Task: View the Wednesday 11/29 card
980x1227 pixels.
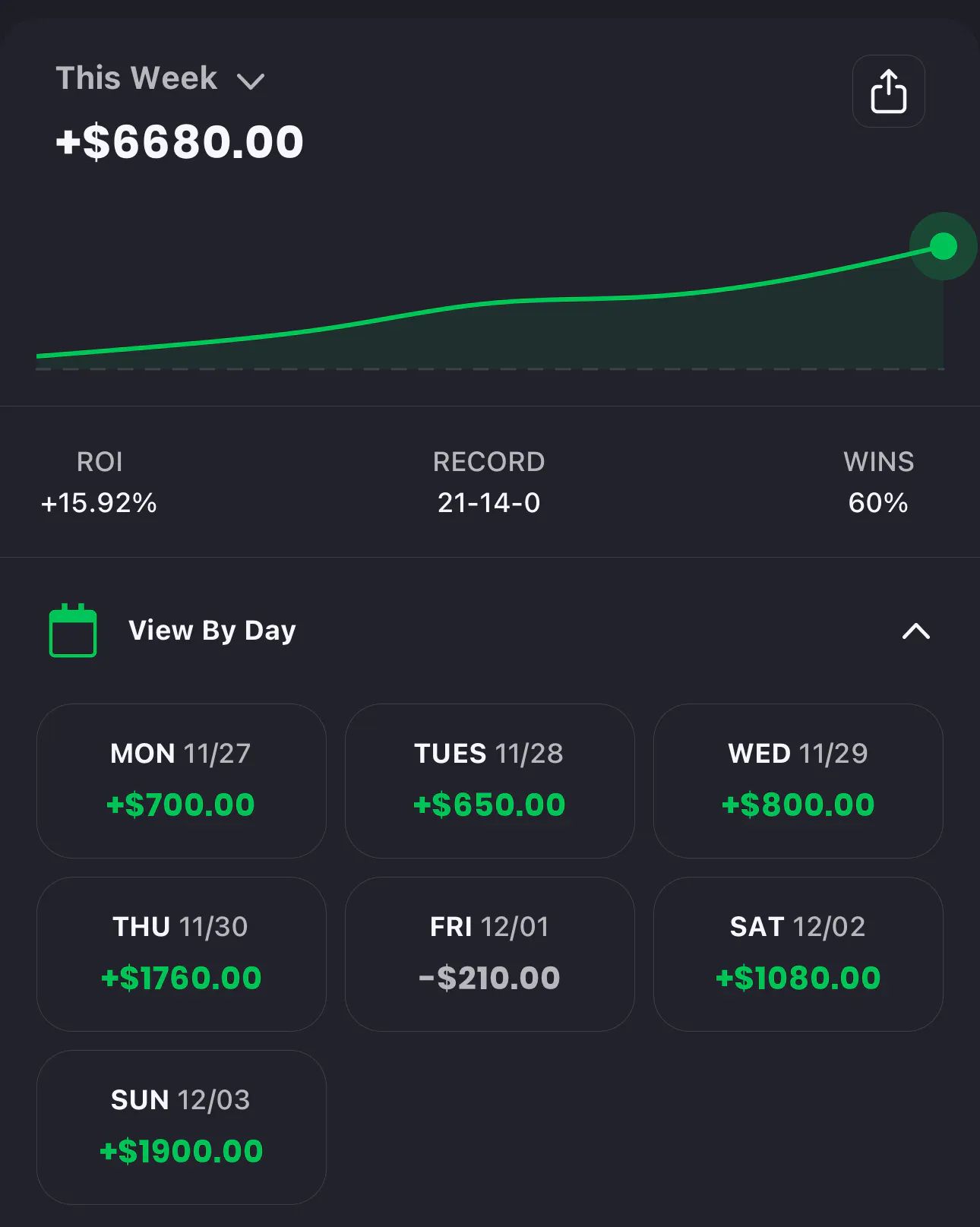Action: coord(798,780)
